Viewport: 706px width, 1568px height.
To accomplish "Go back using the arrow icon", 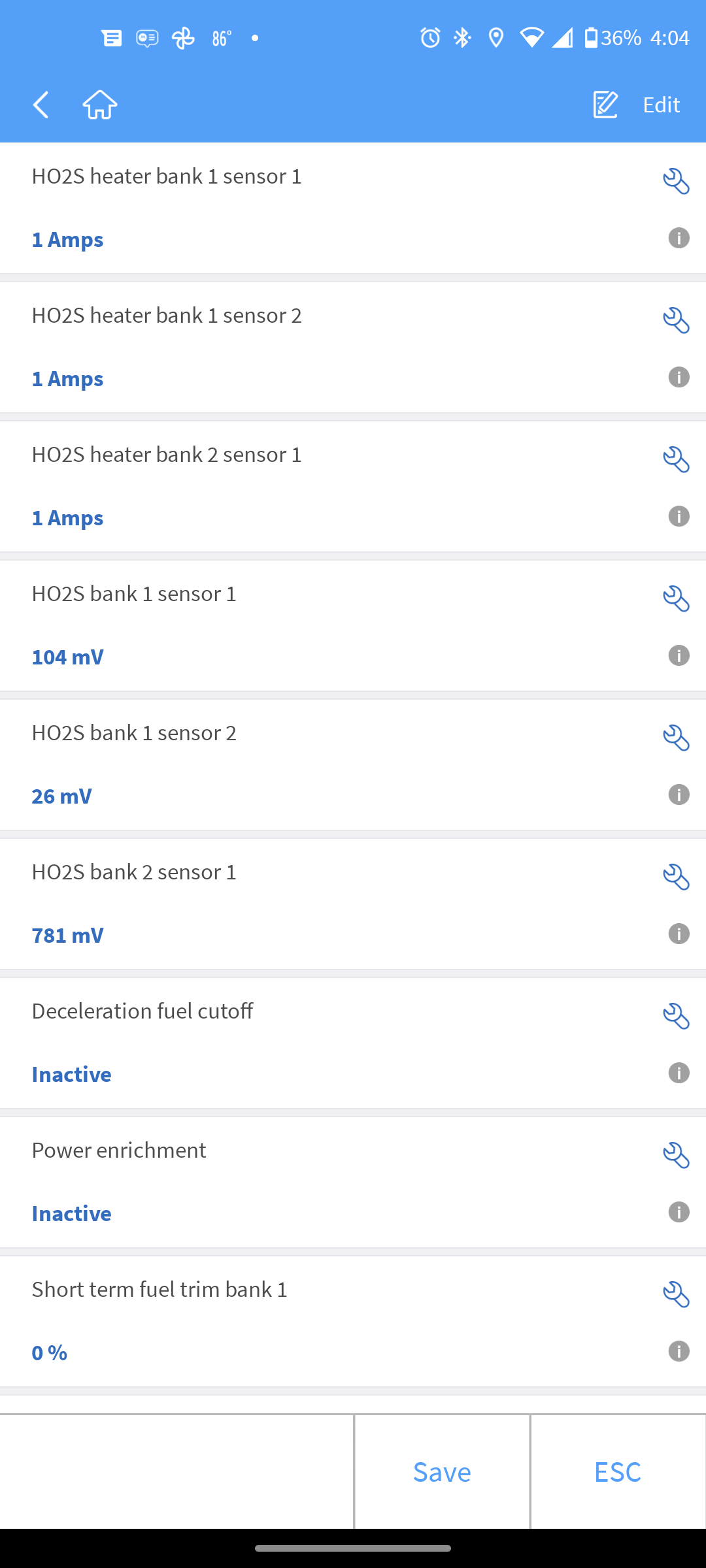I will [41, 105].
